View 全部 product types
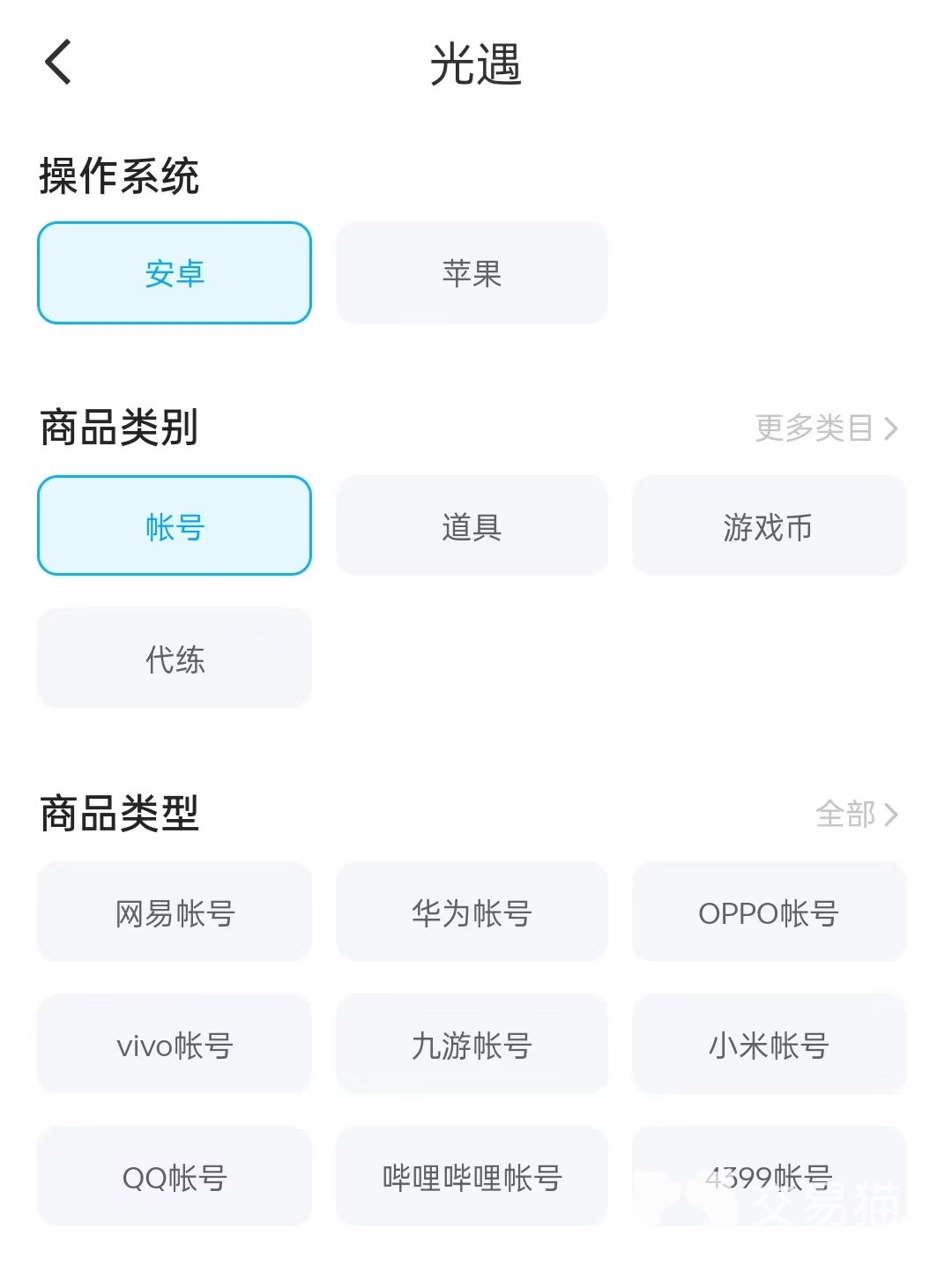The height and width of the screenshot is (1288, 952). coord(856,815)
